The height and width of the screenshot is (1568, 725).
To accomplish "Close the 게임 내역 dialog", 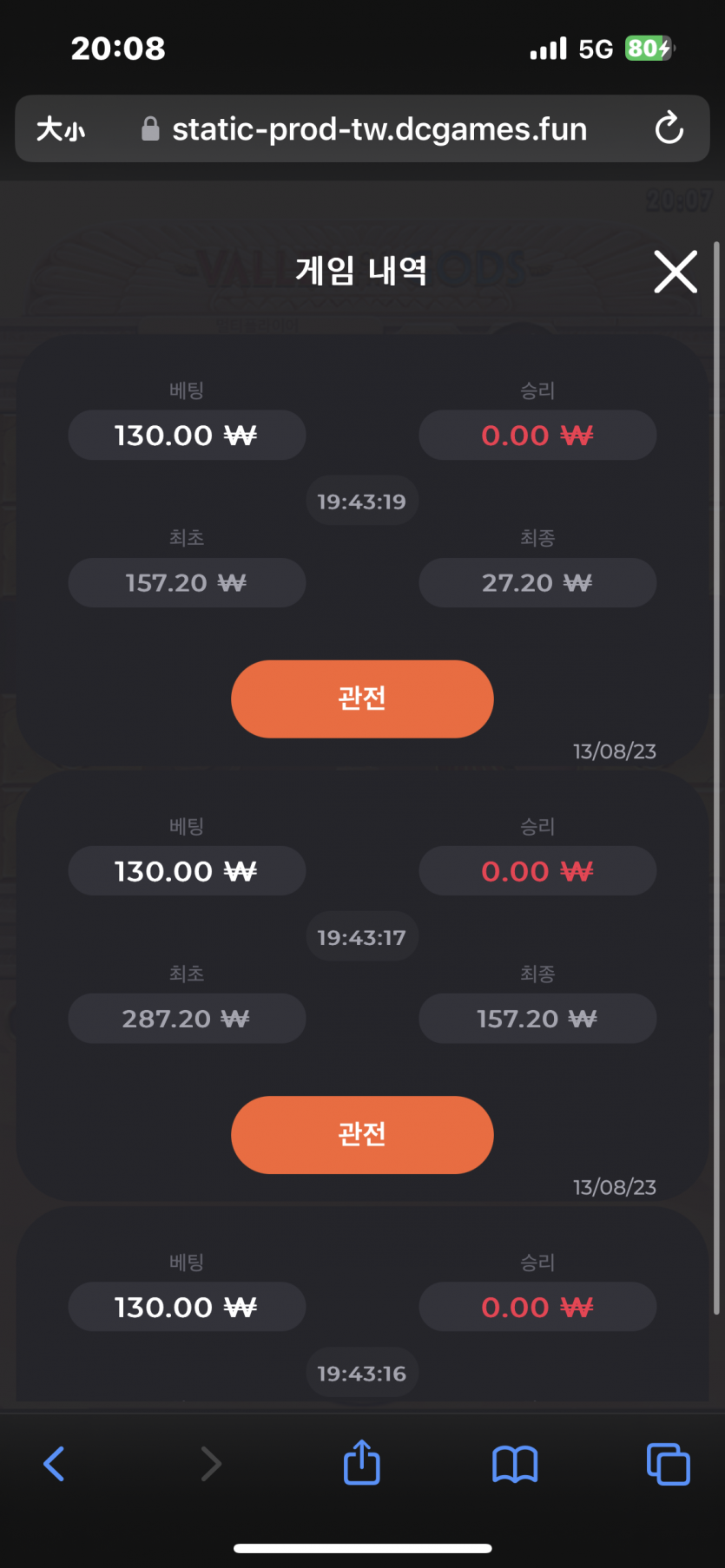I will pos(676,272).
